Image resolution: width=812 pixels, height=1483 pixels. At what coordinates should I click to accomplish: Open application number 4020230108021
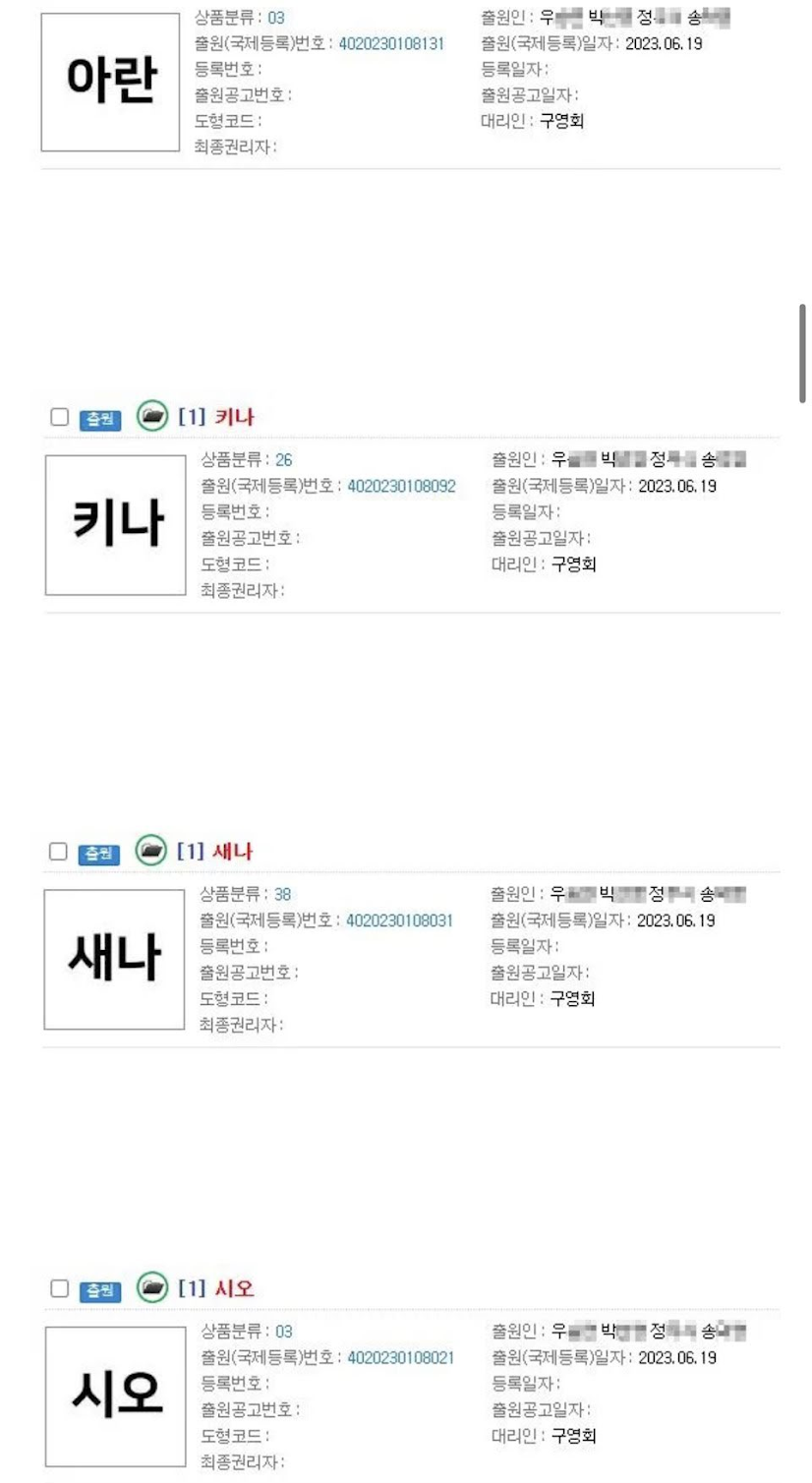[400, 1357]
